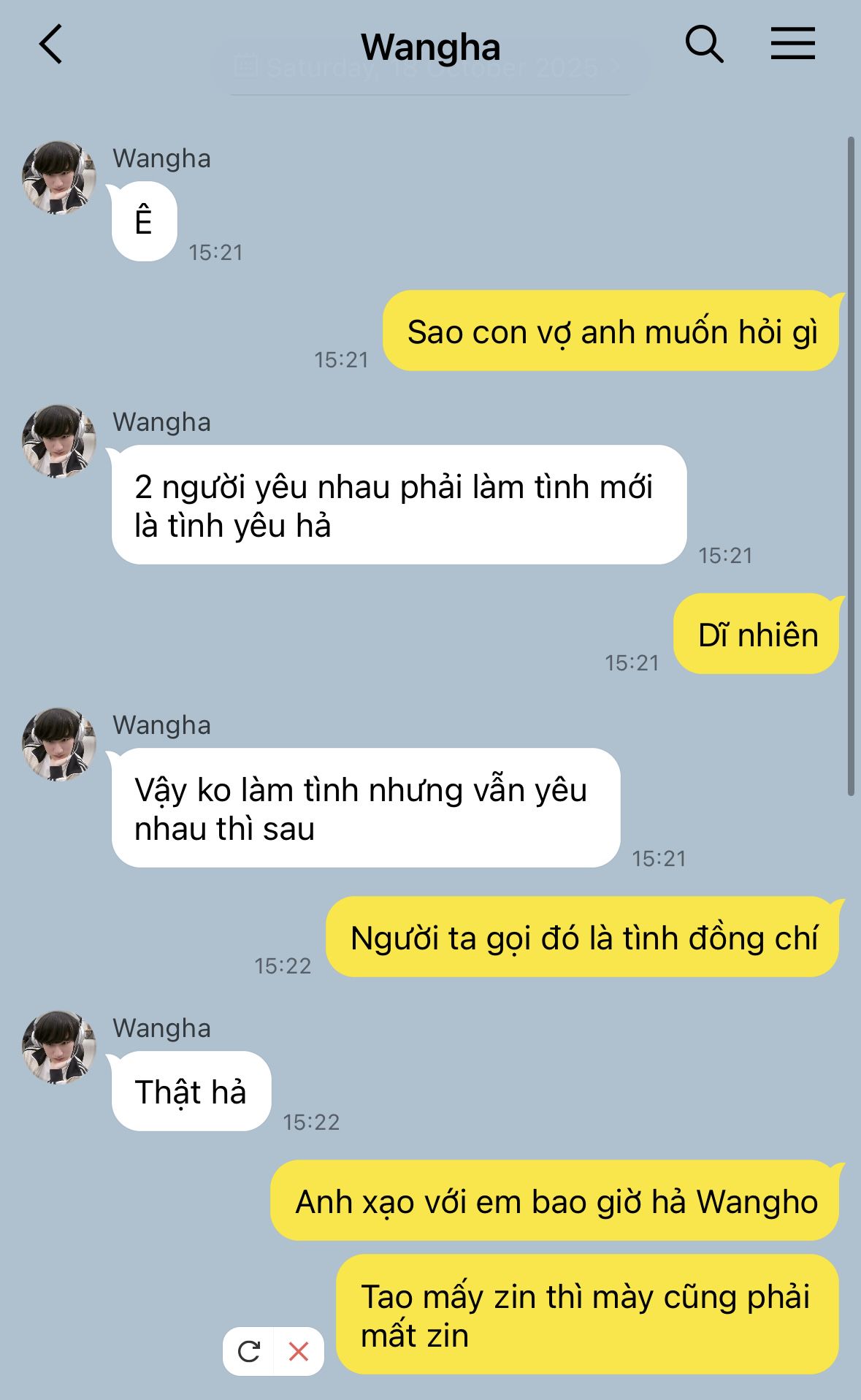
Task: Open Wangha's avatar beside 'Thật hả'
Action: (59, 1047)
